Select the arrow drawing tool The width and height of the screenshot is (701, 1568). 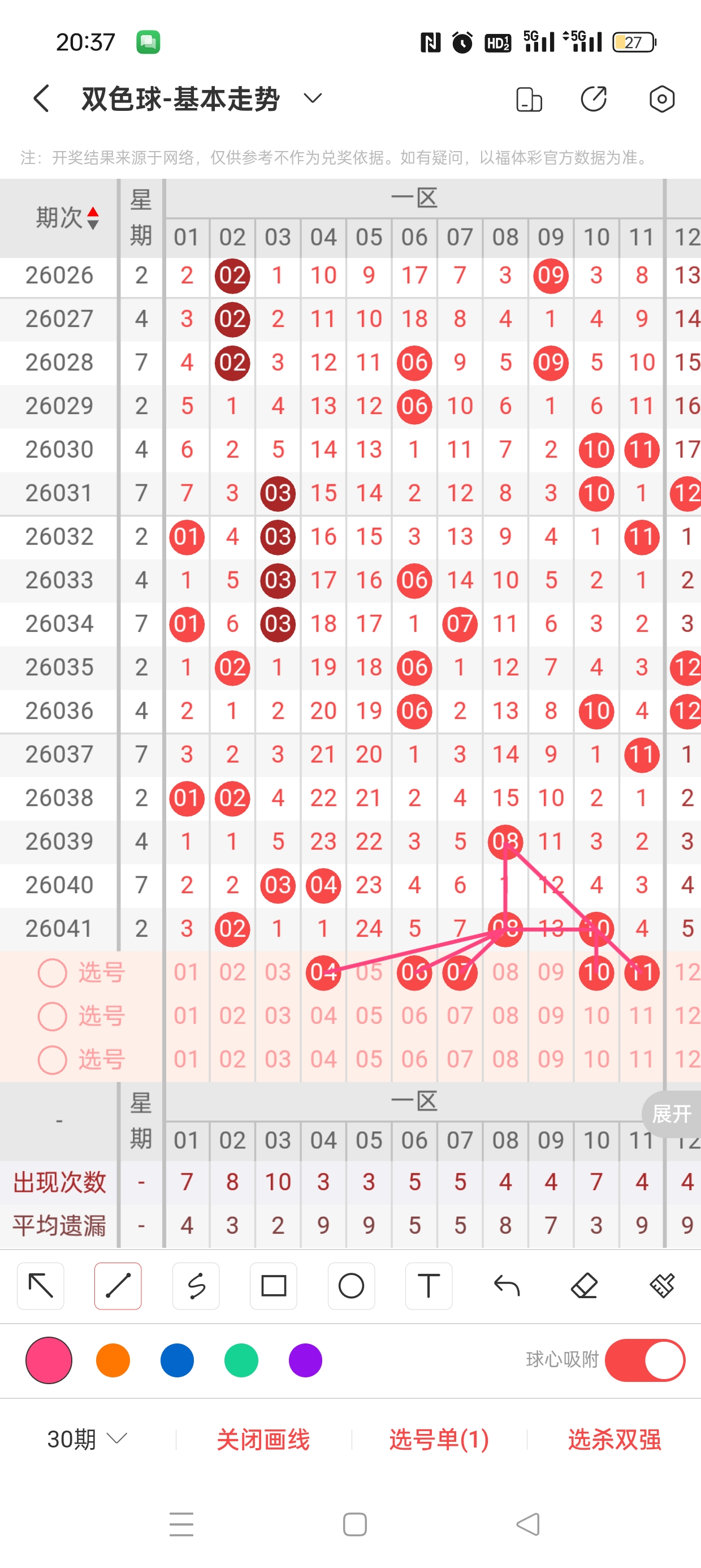point(41,1286)
